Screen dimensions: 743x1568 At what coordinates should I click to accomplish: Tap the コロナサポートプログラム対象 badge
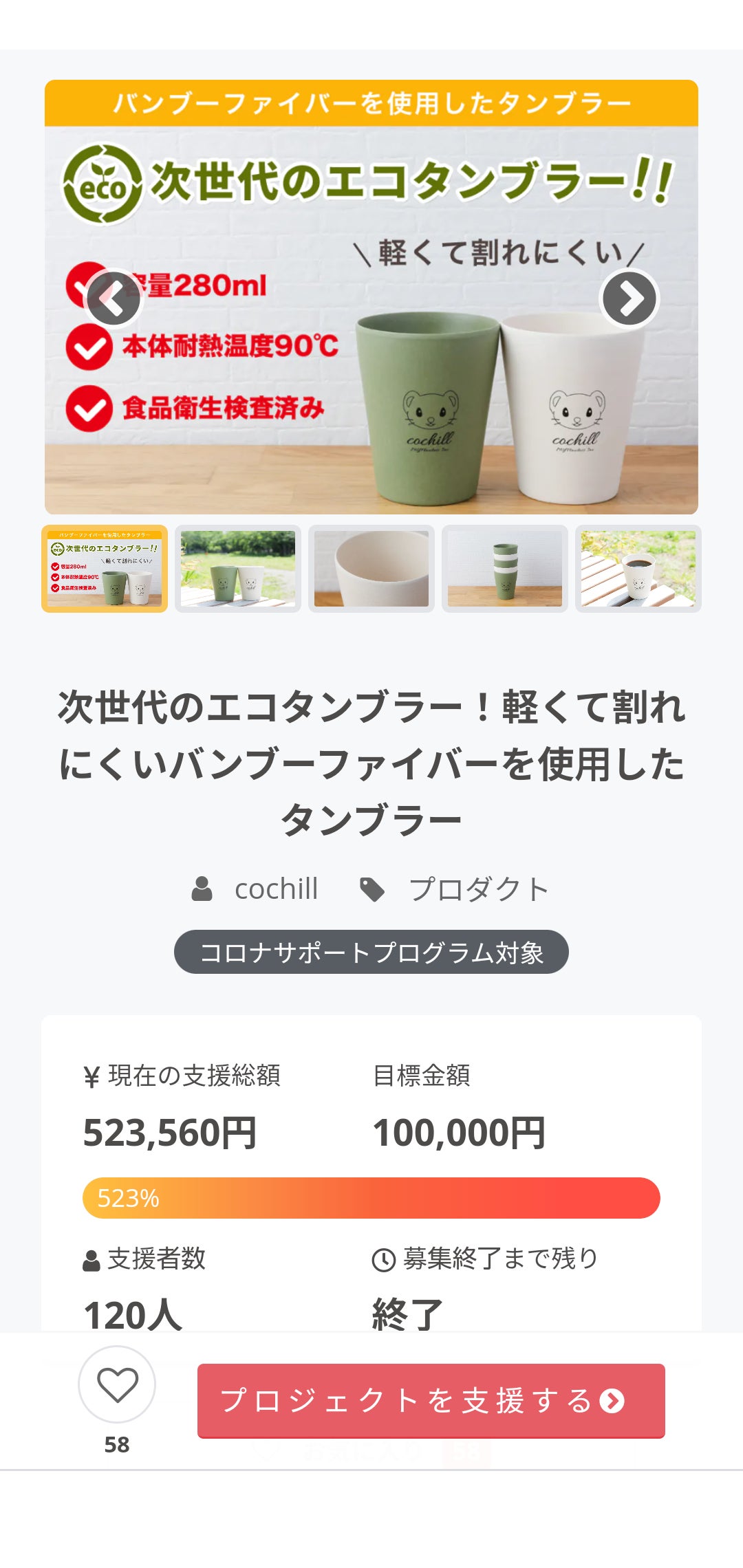point(371,952)
